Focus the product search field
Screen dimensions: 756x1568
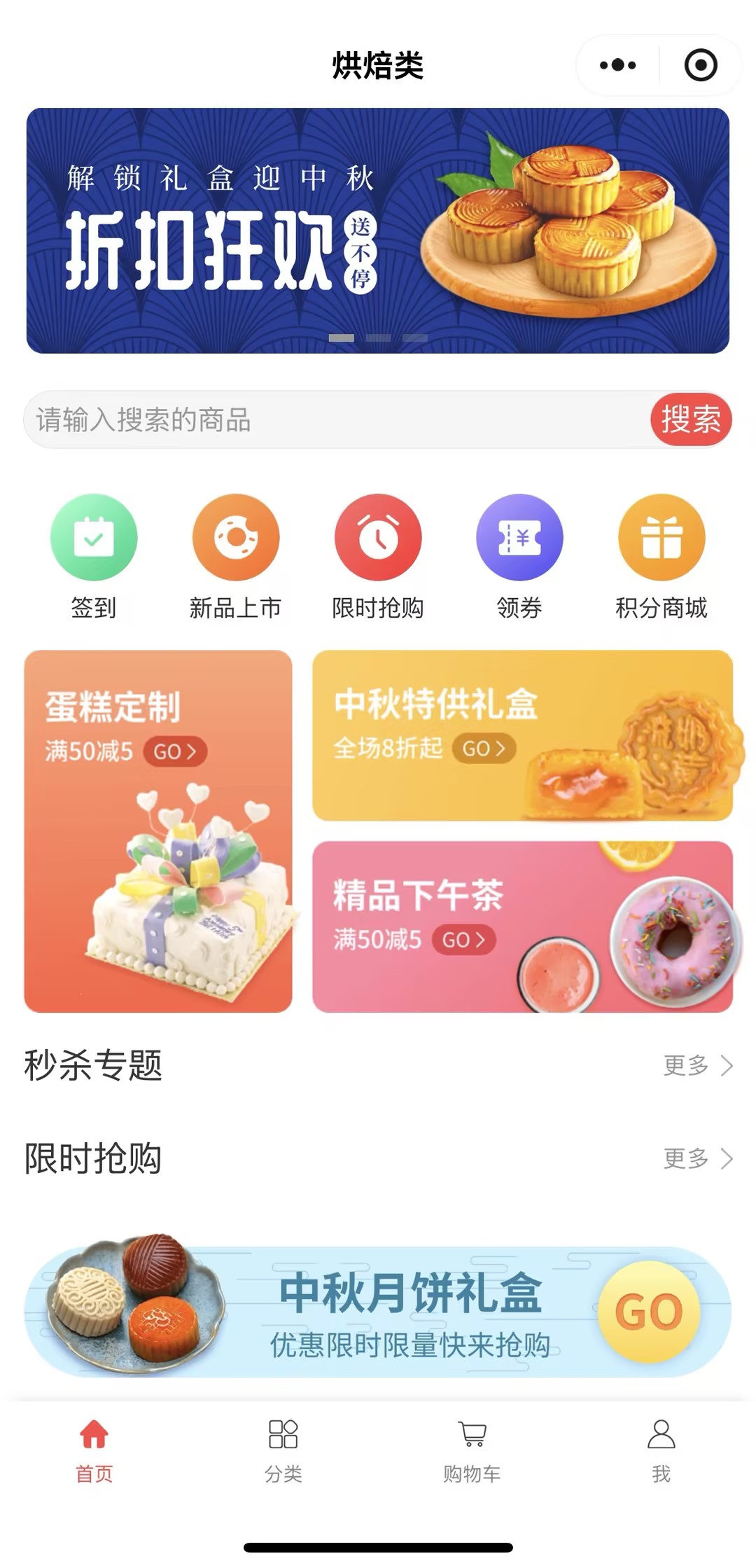point(336,420)
